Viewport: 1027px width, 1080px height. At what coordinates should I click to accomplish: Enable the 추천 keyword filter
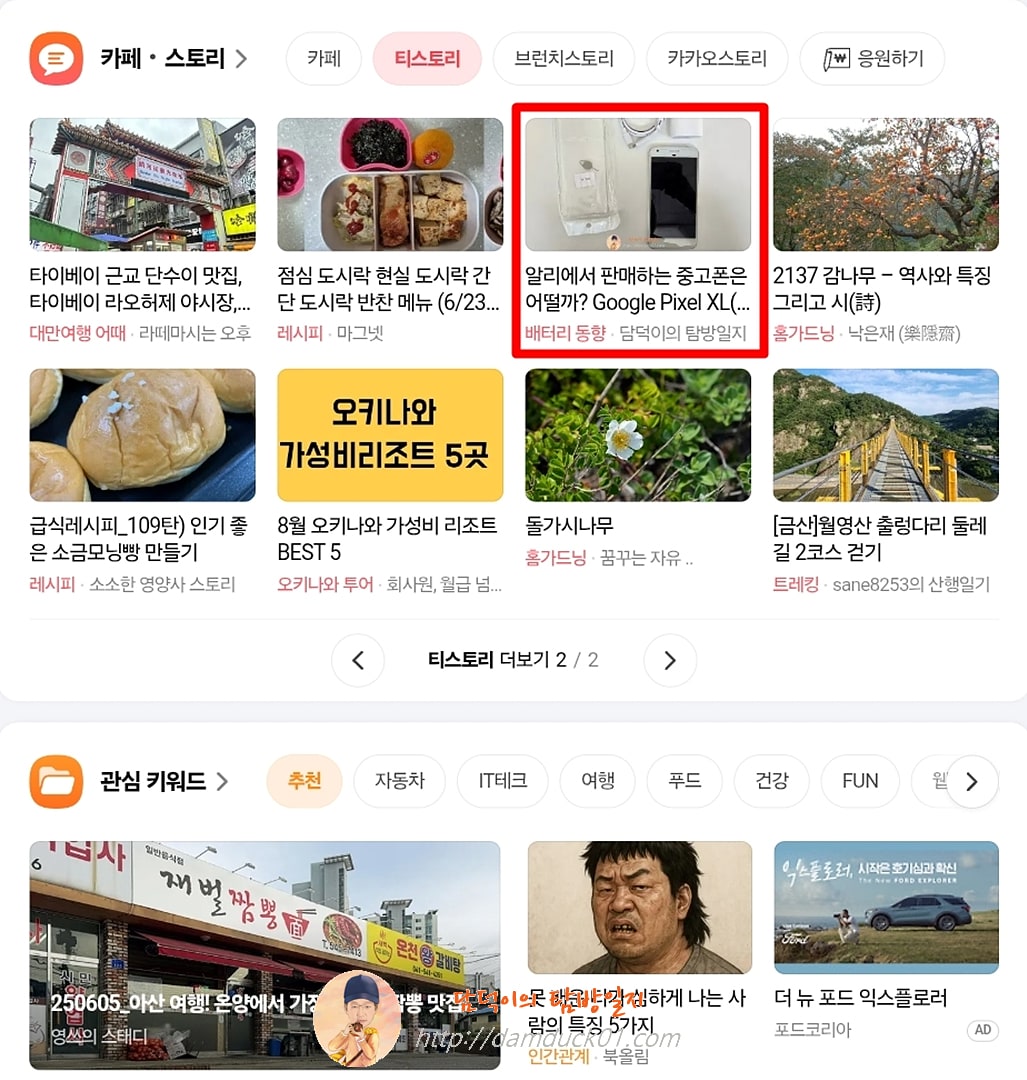pyautogui.click(x=304, y=782)
